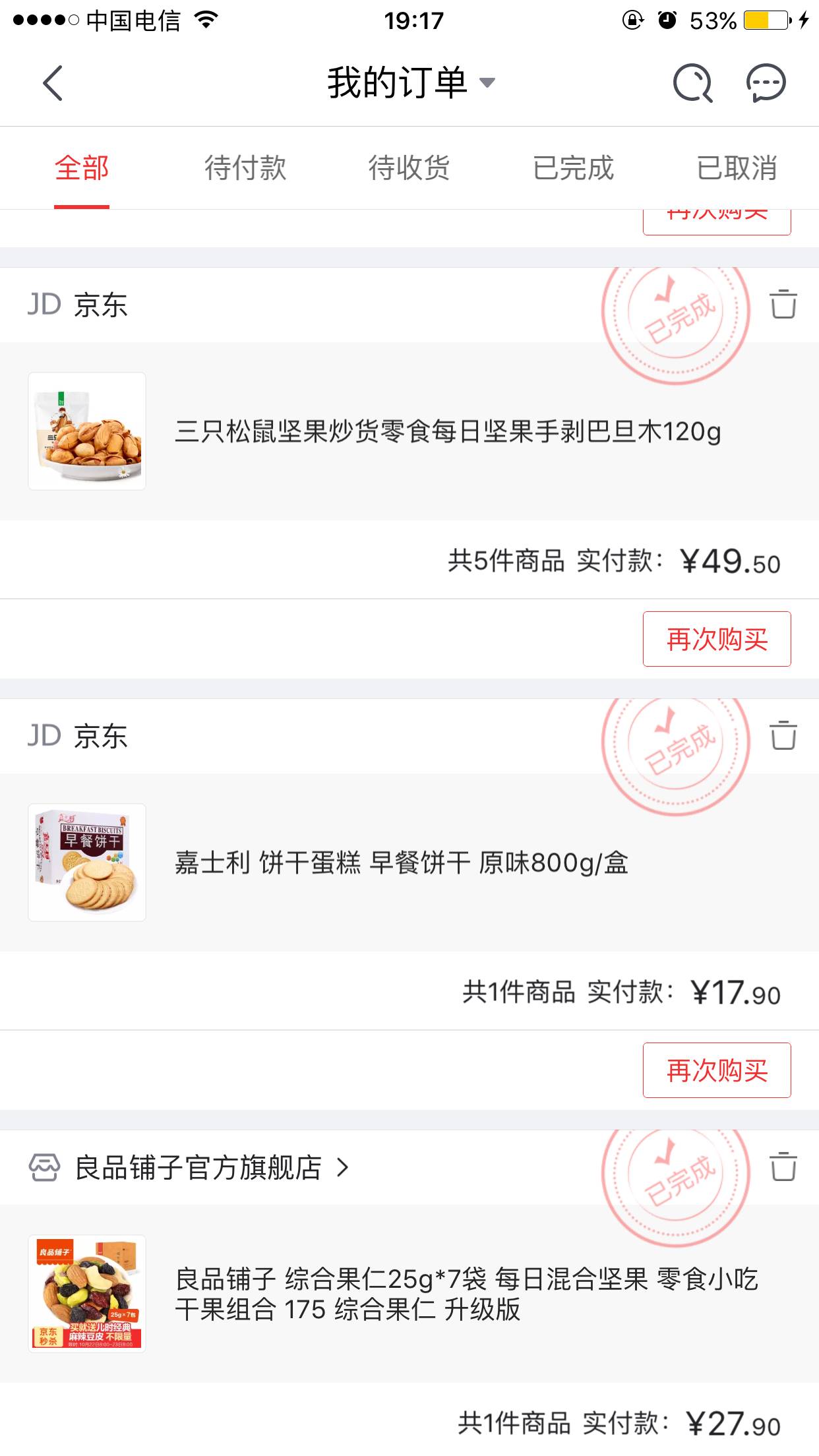Select the 全部 orders tab

coord(82,167)
